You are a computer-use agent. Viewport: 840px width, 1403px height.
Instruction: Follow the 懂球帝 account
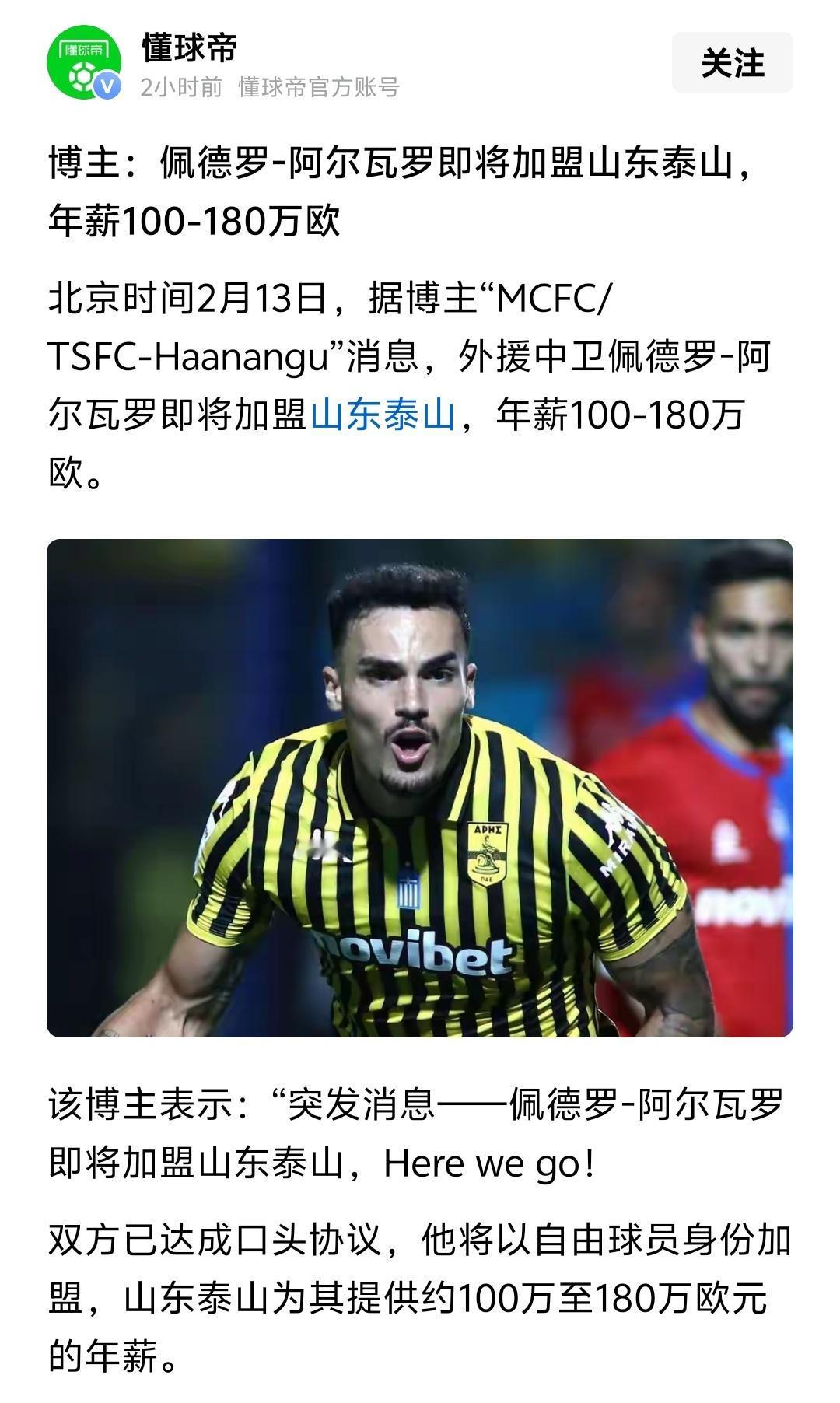[732, 63]
